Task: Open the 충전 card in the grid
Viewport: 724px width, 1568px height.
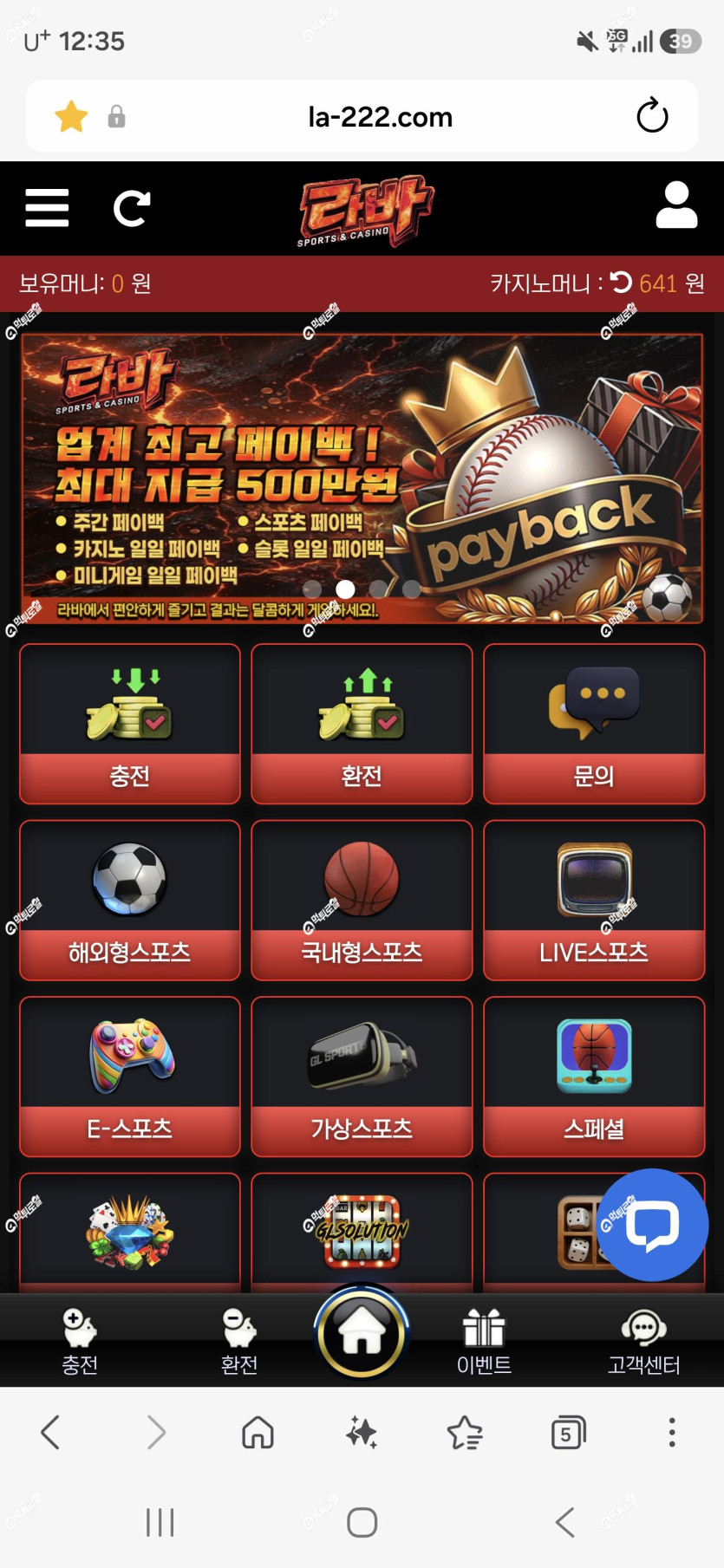Action: pyautogui.click(x=130, y=724)
